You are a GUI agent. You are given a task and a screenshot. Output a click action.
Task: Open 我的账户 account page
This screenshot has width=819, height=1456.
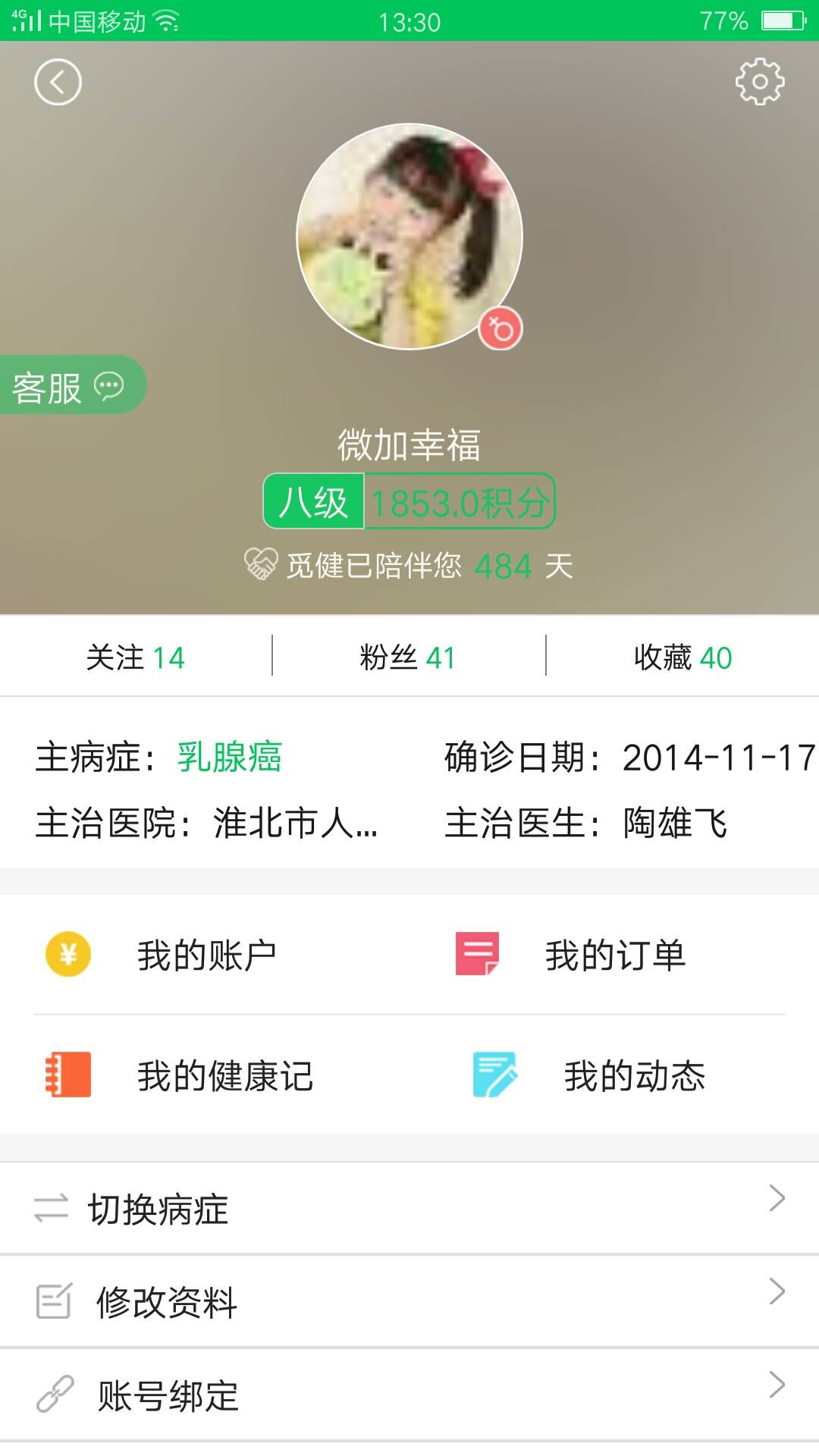(205, 954)
